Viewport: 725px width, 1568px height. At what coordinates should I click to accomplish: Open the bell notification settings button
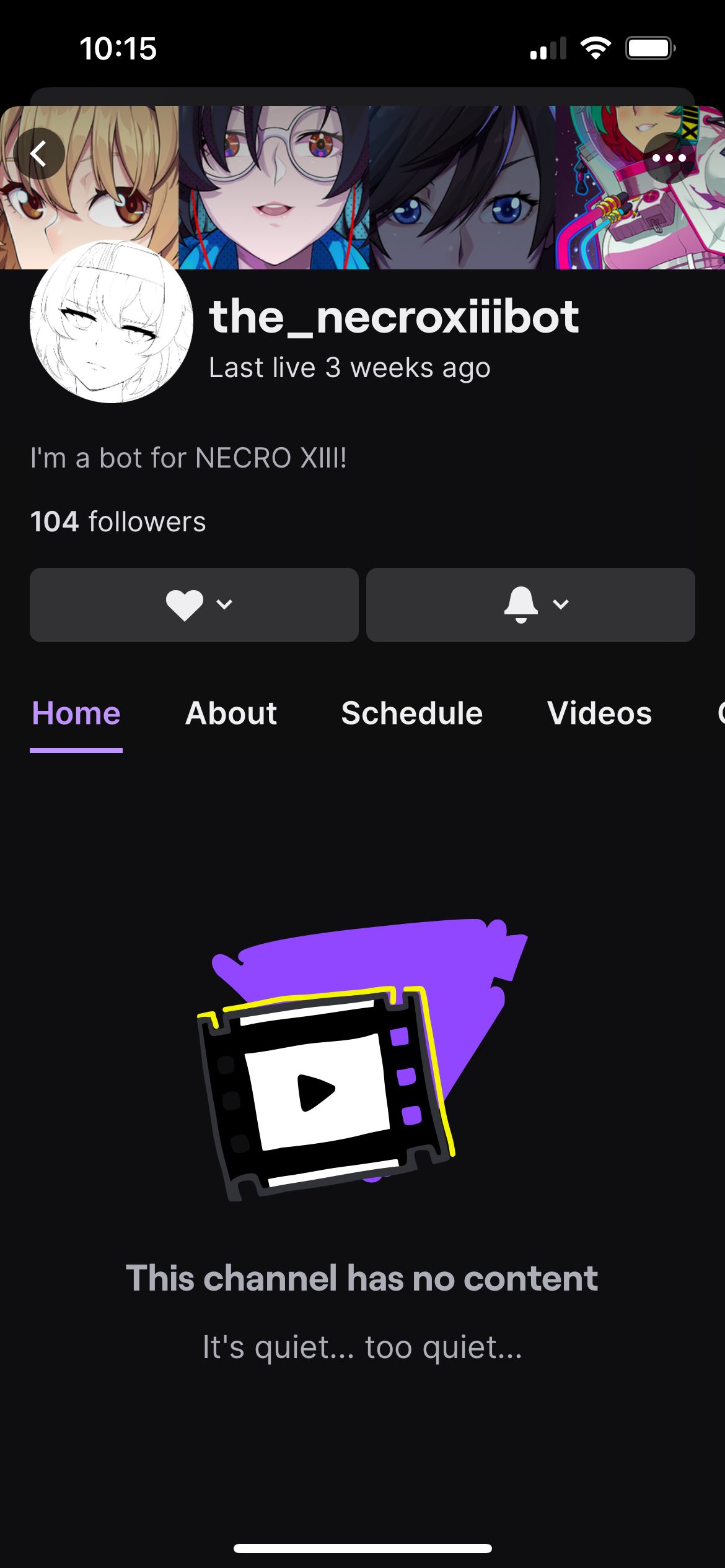click(530, 604)
